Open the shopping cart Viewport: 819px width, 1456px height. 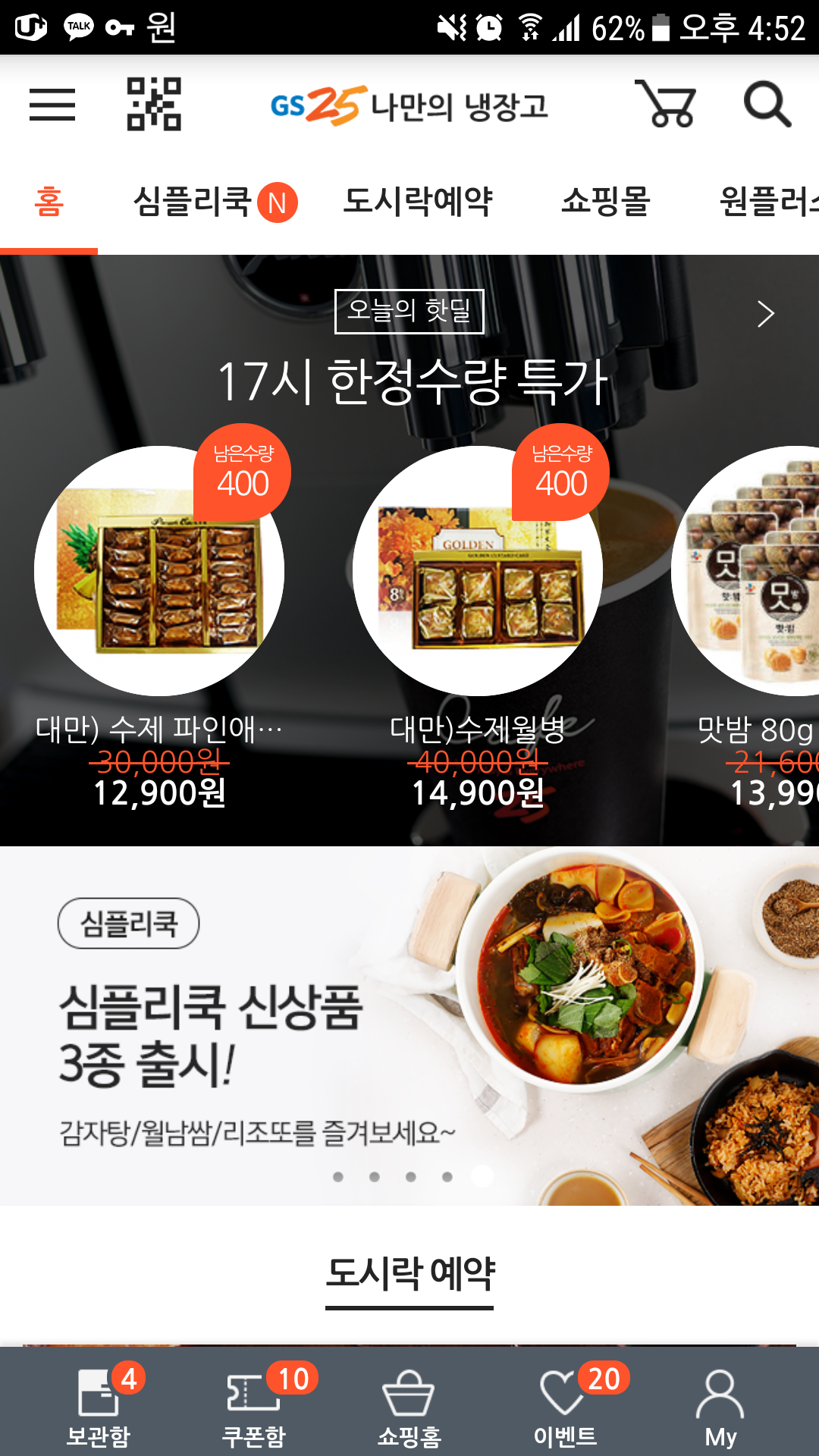click(x=665, y=104)
